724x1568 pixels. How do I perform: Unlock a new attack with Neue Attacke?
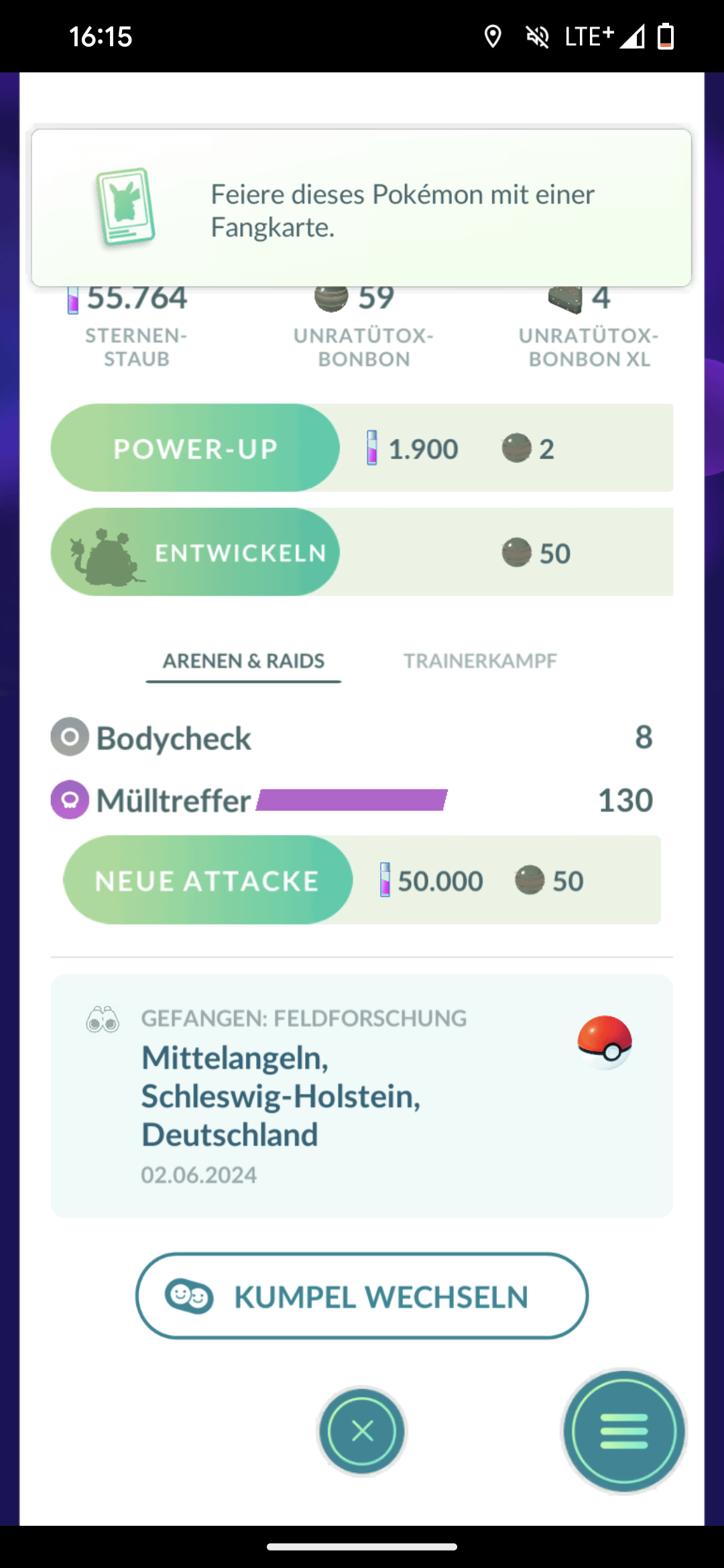pos(207,880)
